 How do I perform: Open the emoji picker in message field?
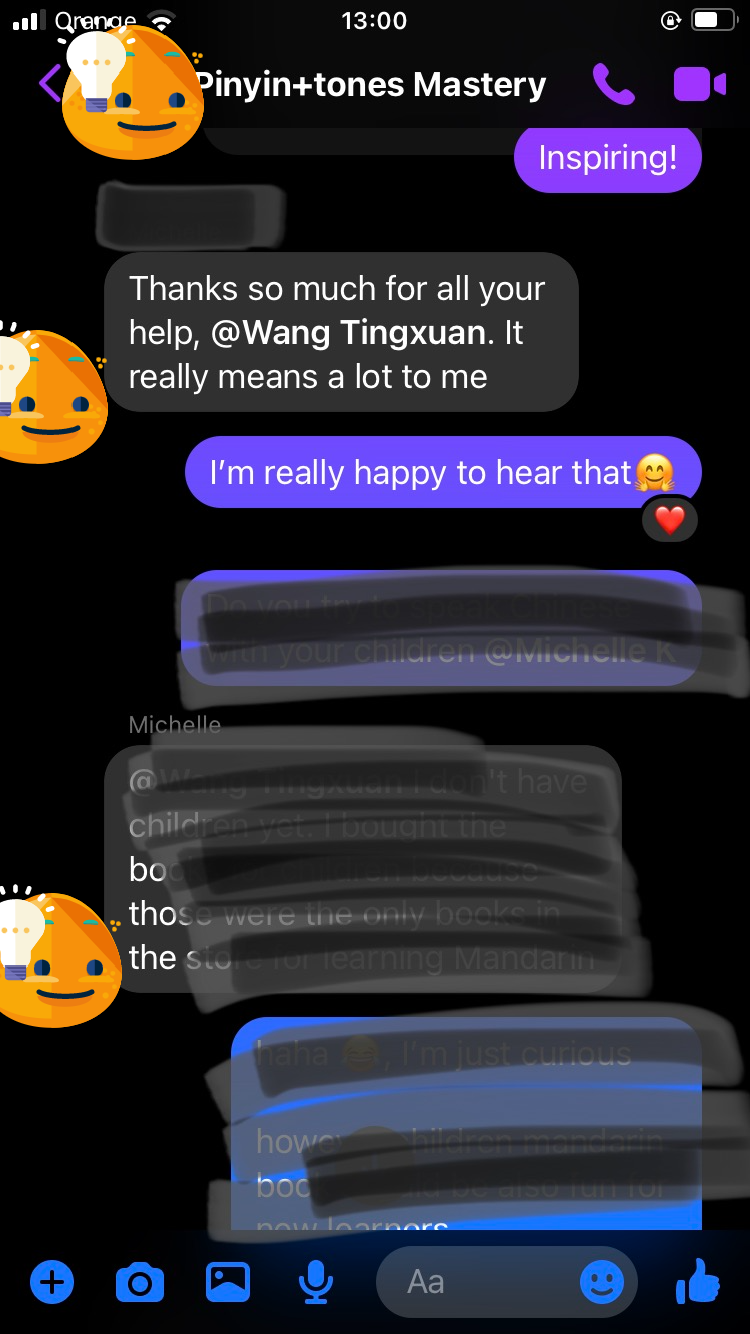click(602, 1282)
